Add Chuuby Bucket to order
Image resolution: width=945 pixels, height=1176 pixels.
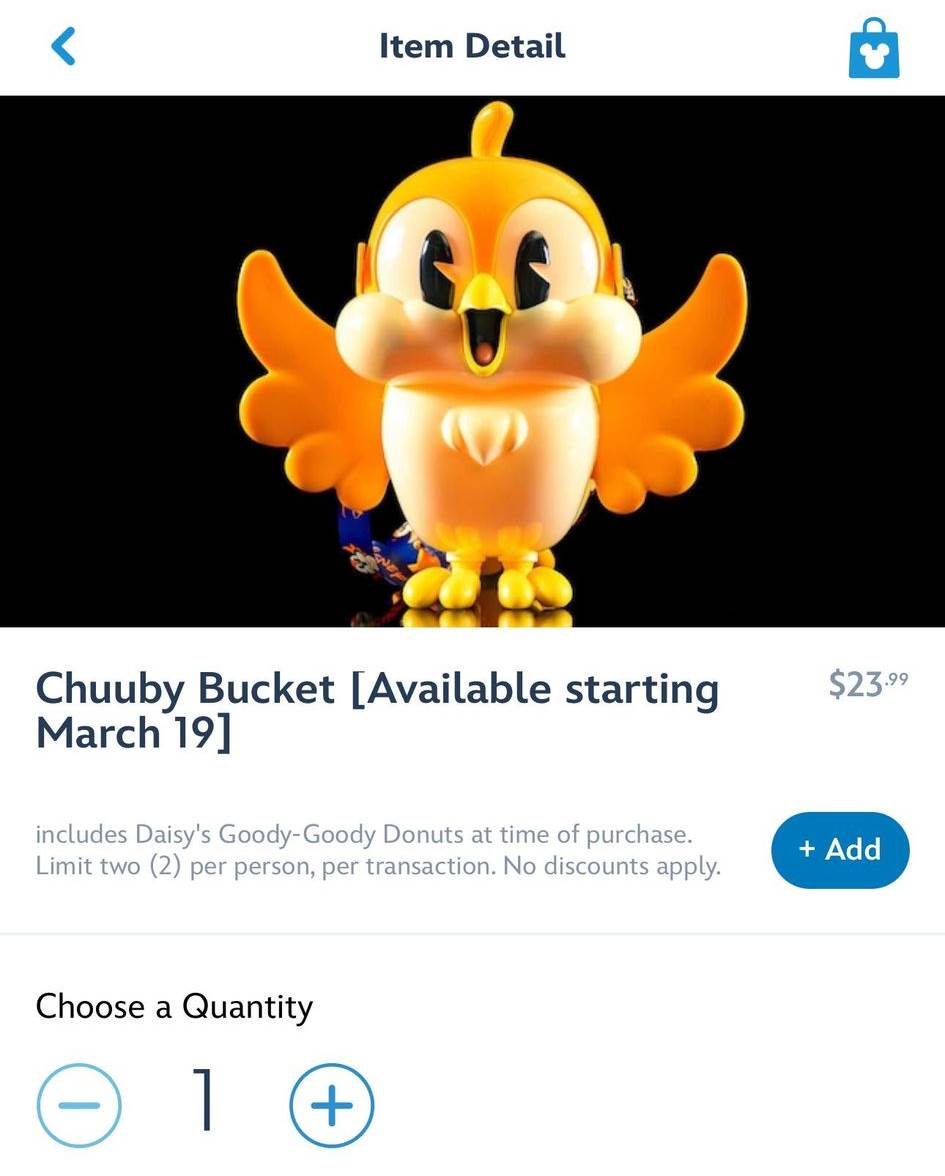click(840, 849)
